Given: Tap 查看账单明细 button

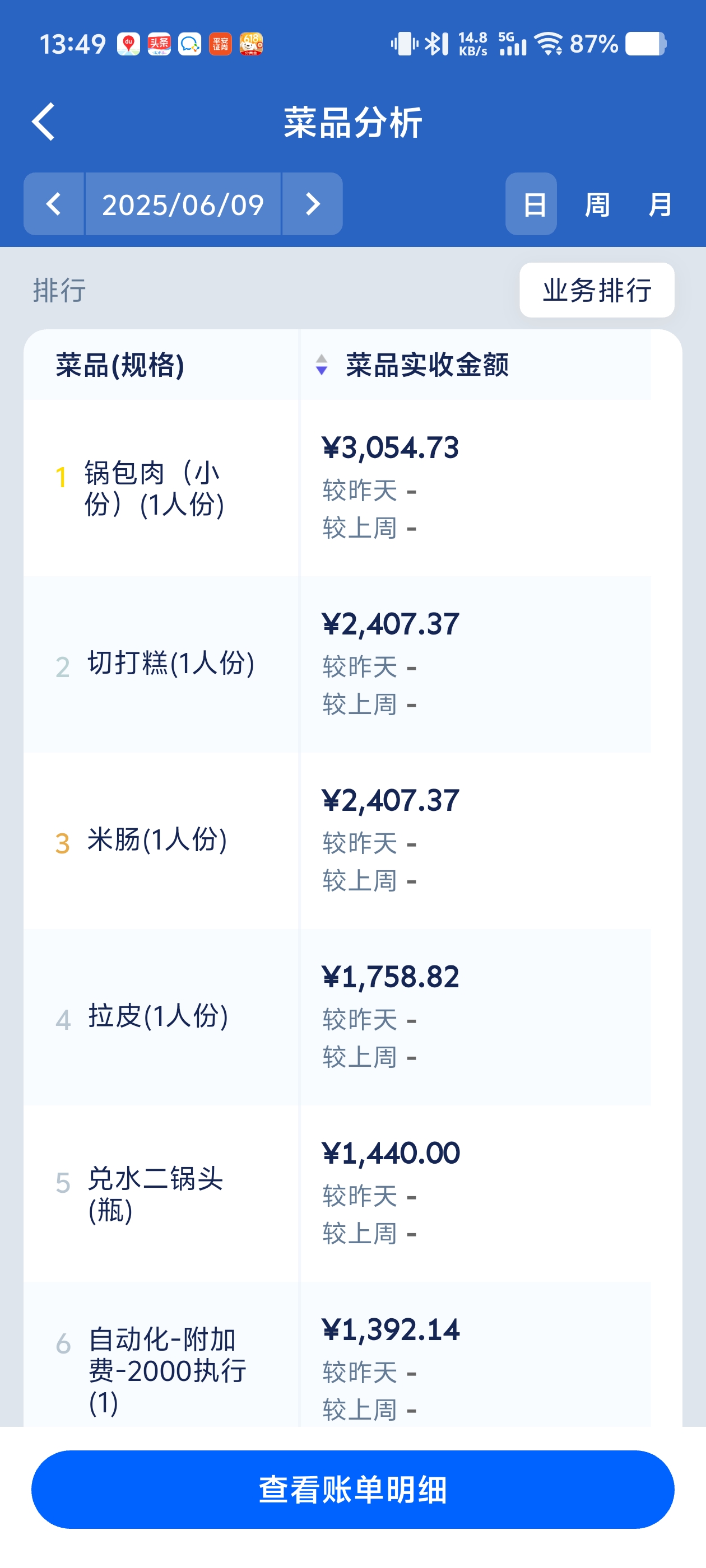Looking at the screenshot, I should click(352, 1489).
